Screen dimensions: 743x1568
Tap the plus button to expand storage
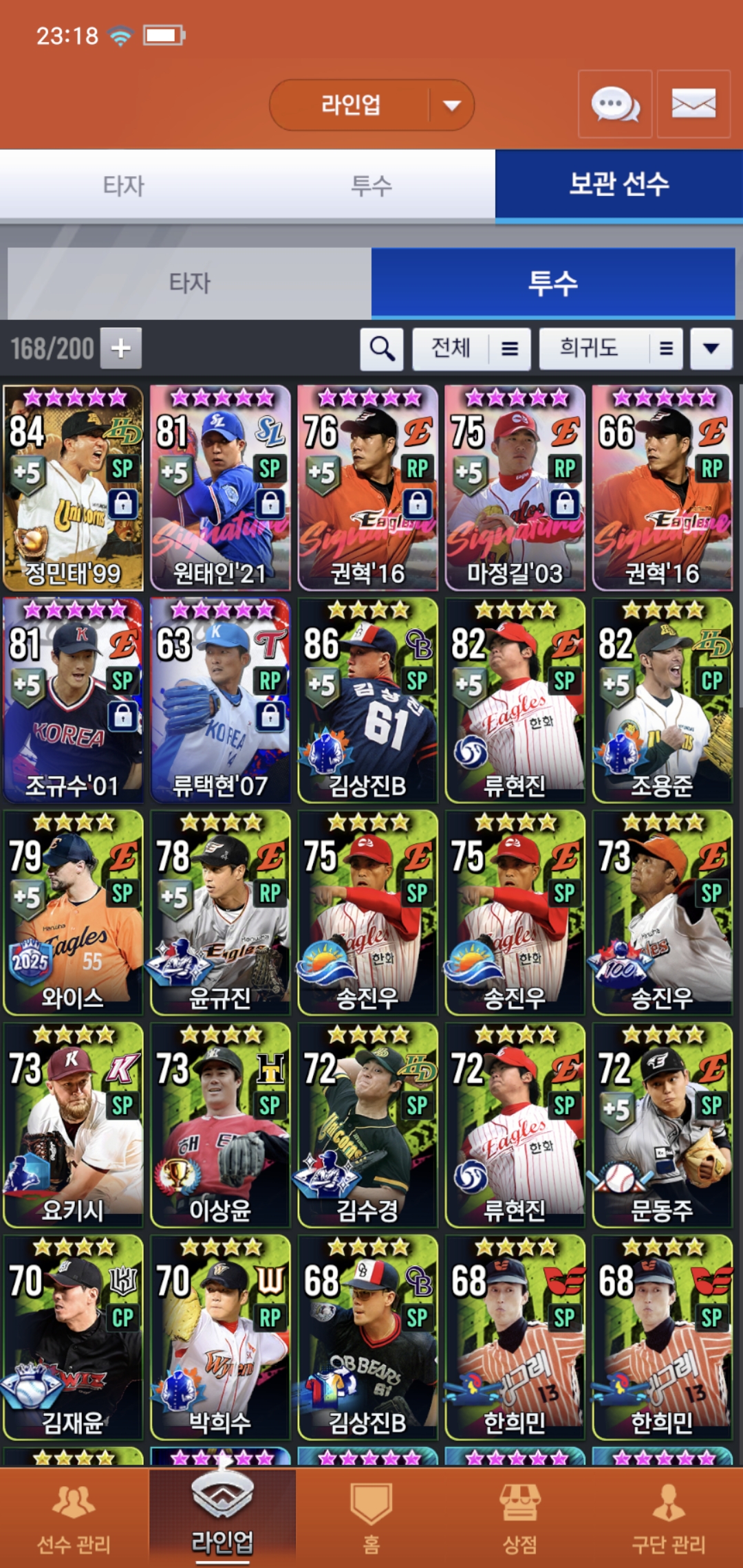(121, 348)
